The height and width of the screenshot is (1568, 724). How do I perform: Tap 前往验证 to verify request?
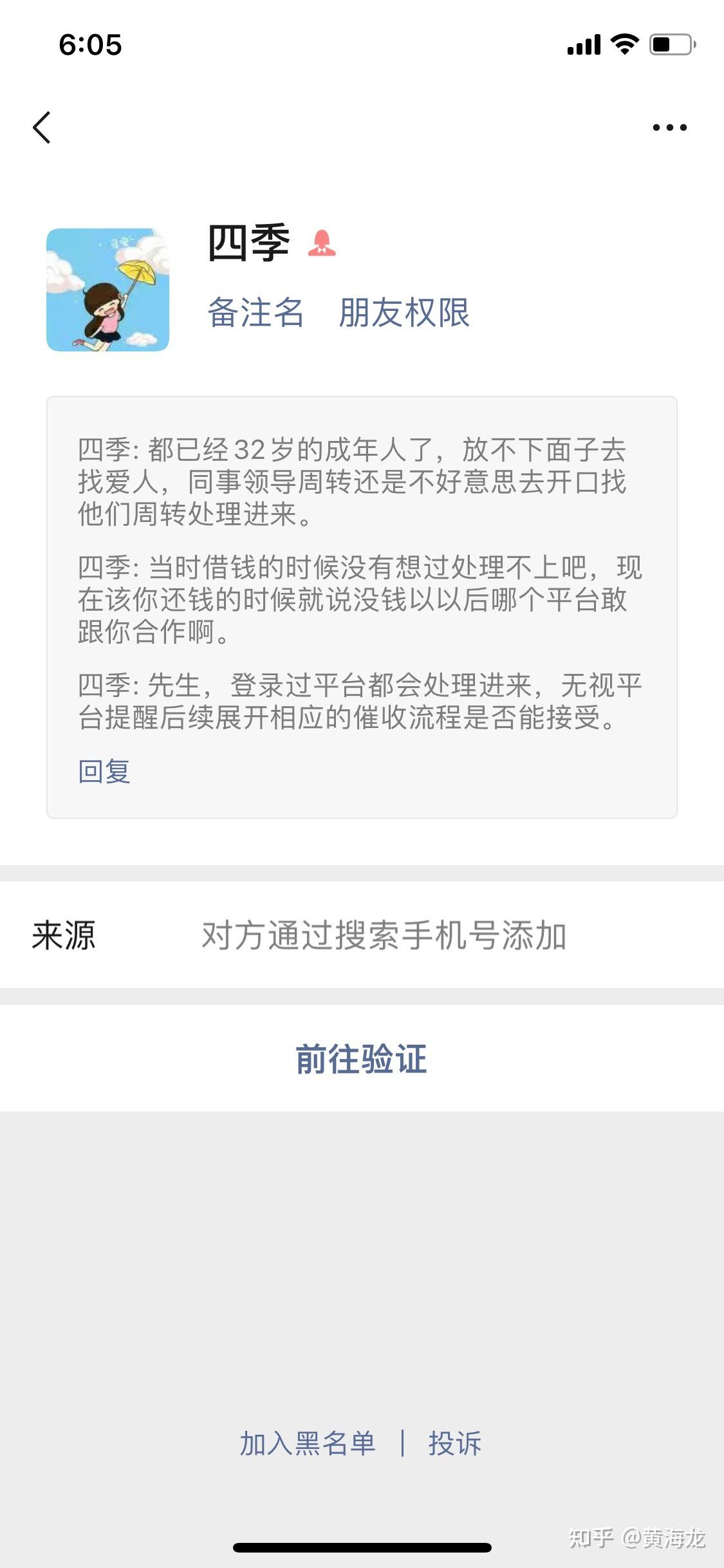(362, 1059)
